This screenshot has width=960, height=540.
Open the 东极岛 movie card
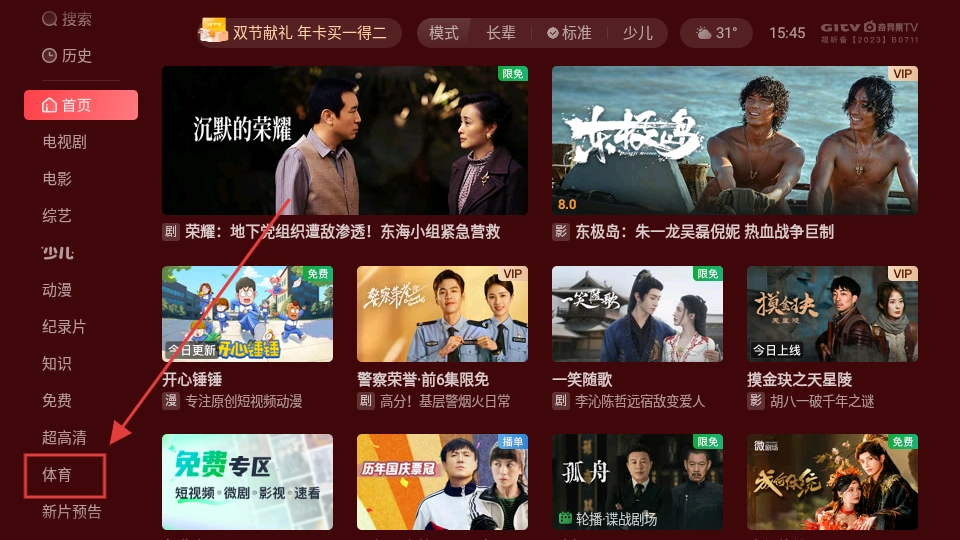[735, 141]
